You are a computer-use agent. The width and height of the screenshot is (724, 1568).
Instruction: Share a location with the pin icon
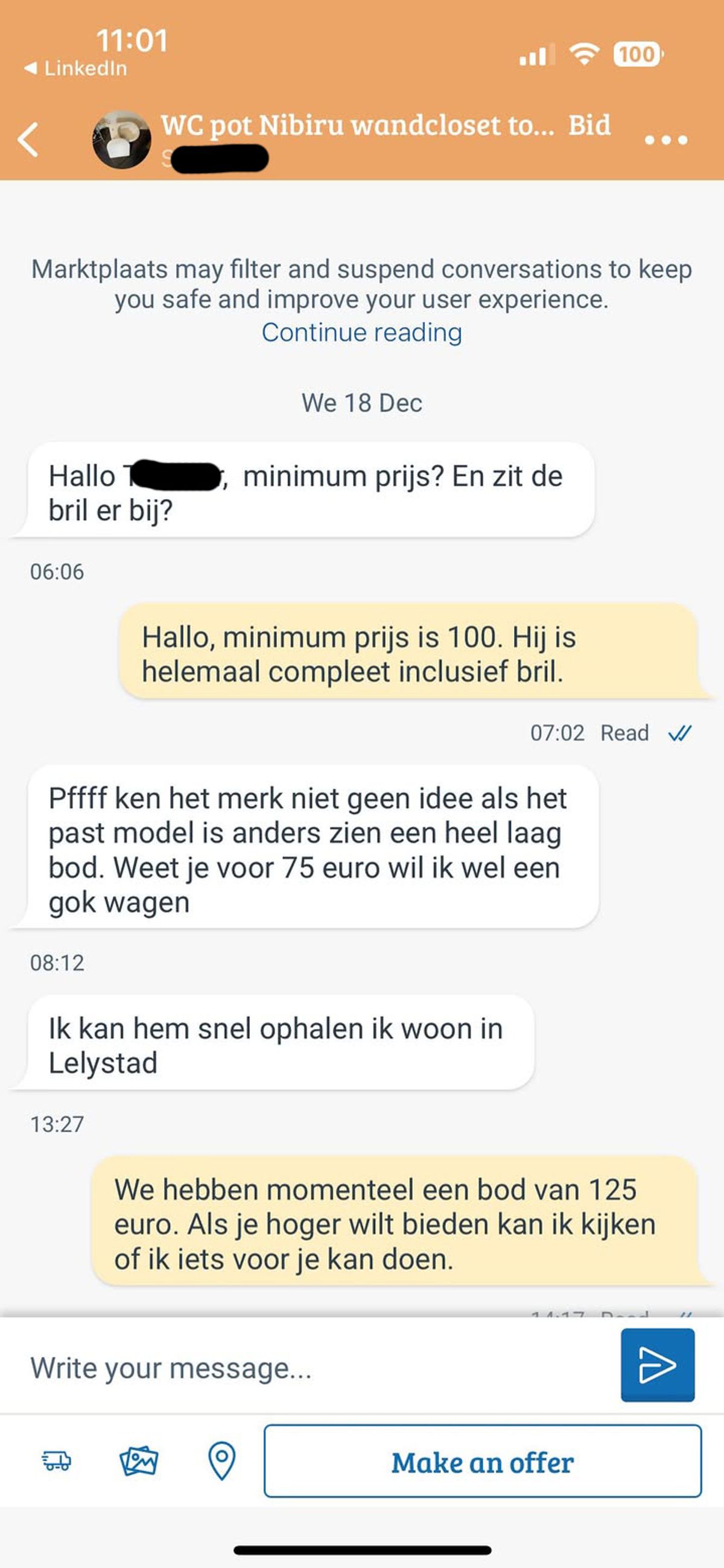pyautogui.click(x=221, y=1460)
